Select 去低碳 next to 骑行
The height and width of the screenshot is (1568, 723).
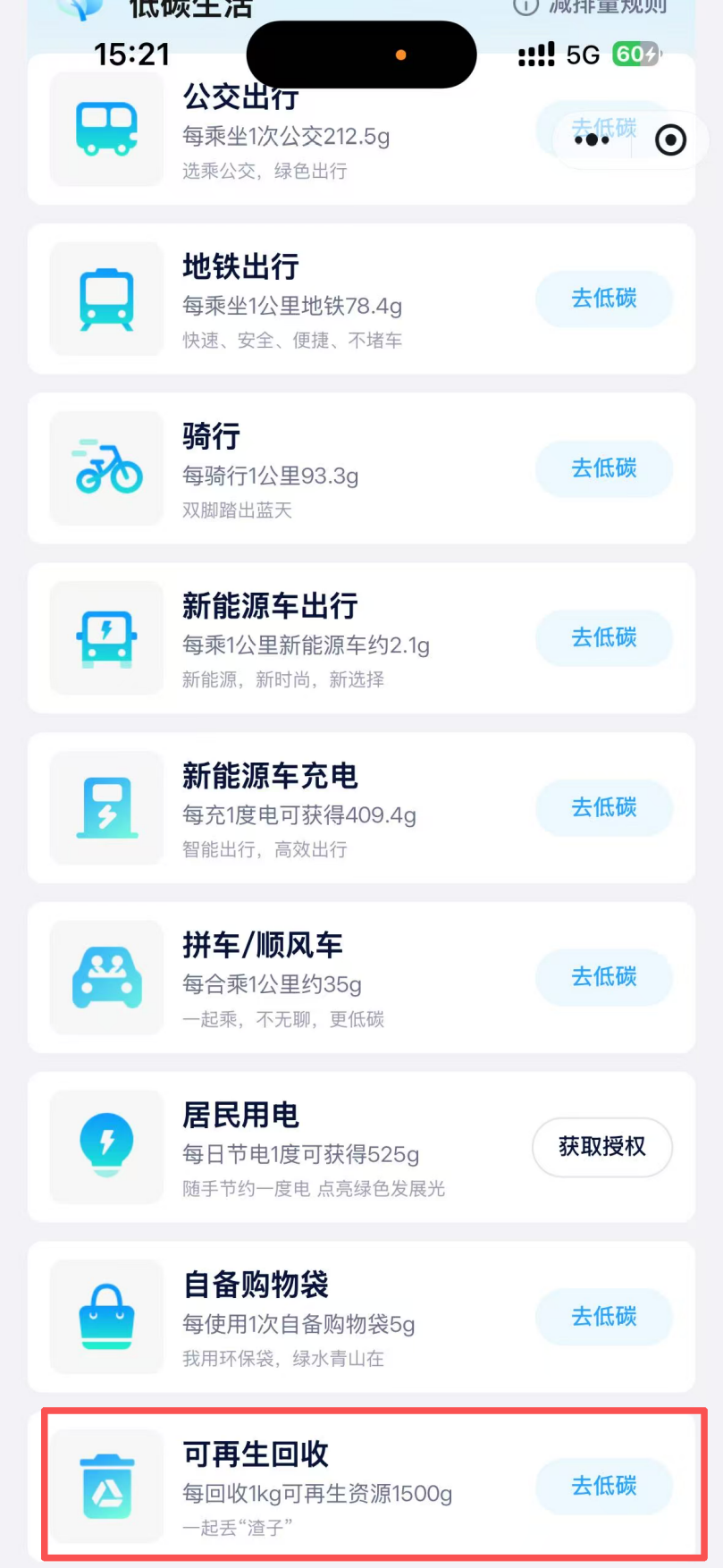(x=603, y=468)
